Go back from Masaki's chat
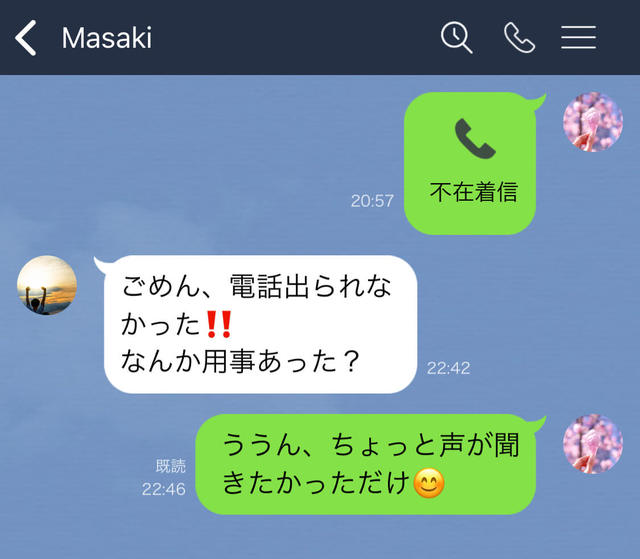Screen dimensions: 640x559 [27, 38]
